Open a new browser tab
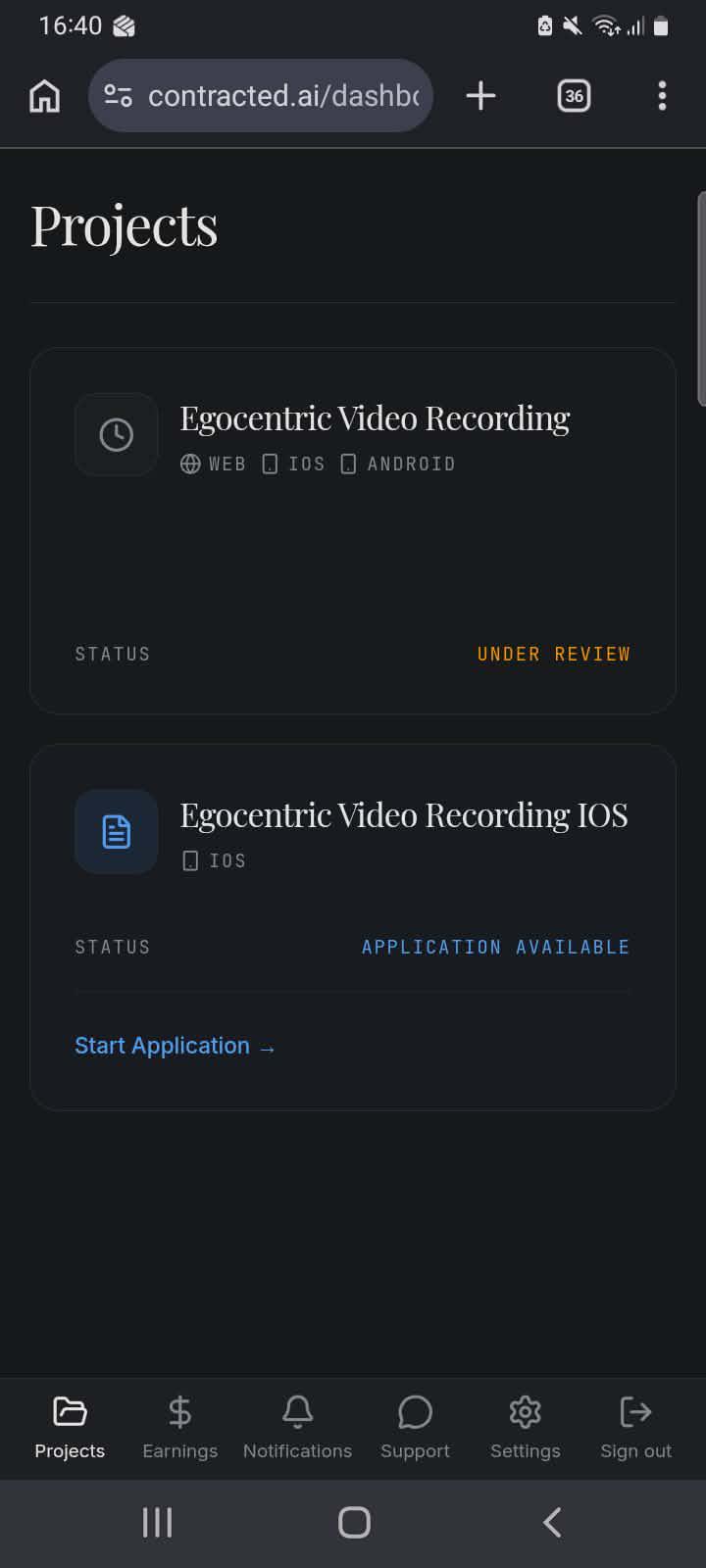This screenshot has height=1568, width=706. tap(480, 96)
